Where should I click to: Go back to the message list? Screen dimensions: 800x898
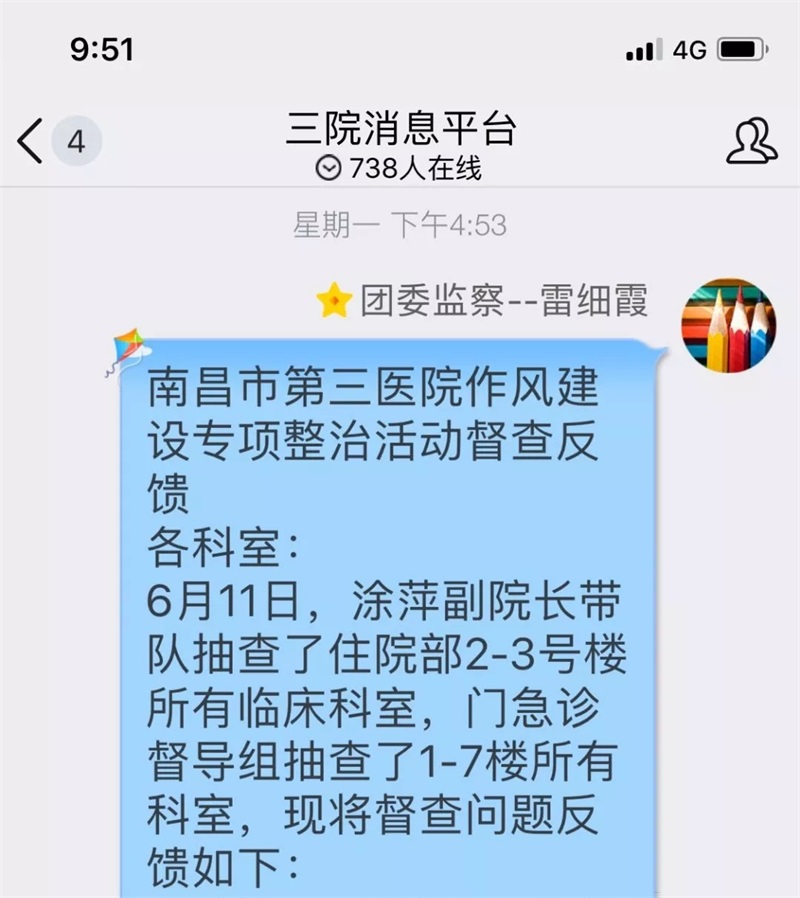coord(32,141)
